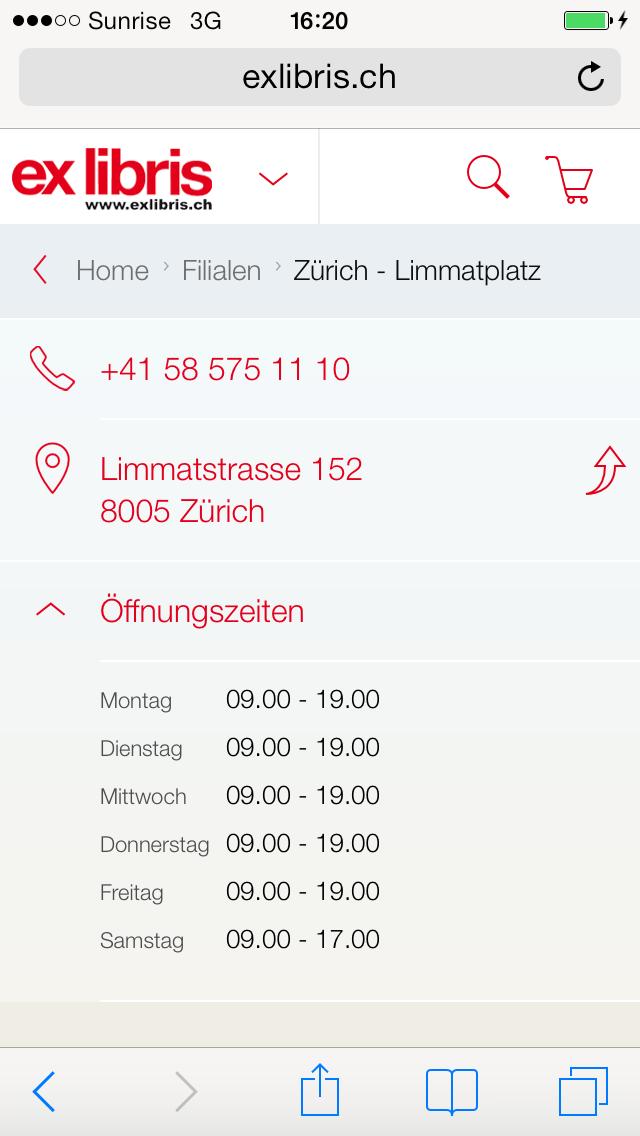Share this page from Safari's toolbar
Screen dimensions: 640x1136
(x=319, y=1090)
